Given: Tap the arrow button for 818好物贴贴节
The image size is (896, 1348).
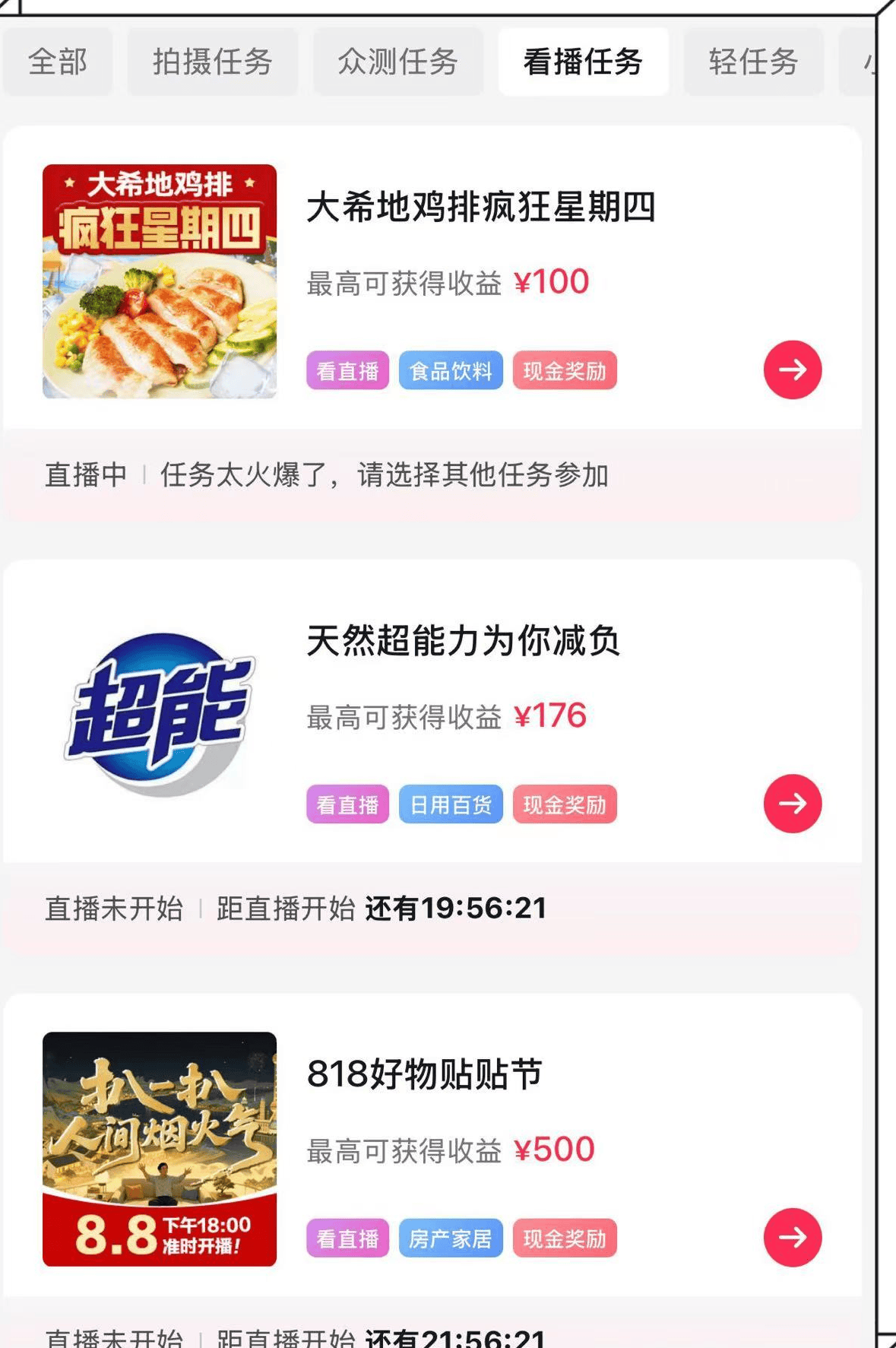Looking at the screenshot, I should 792,1238.
